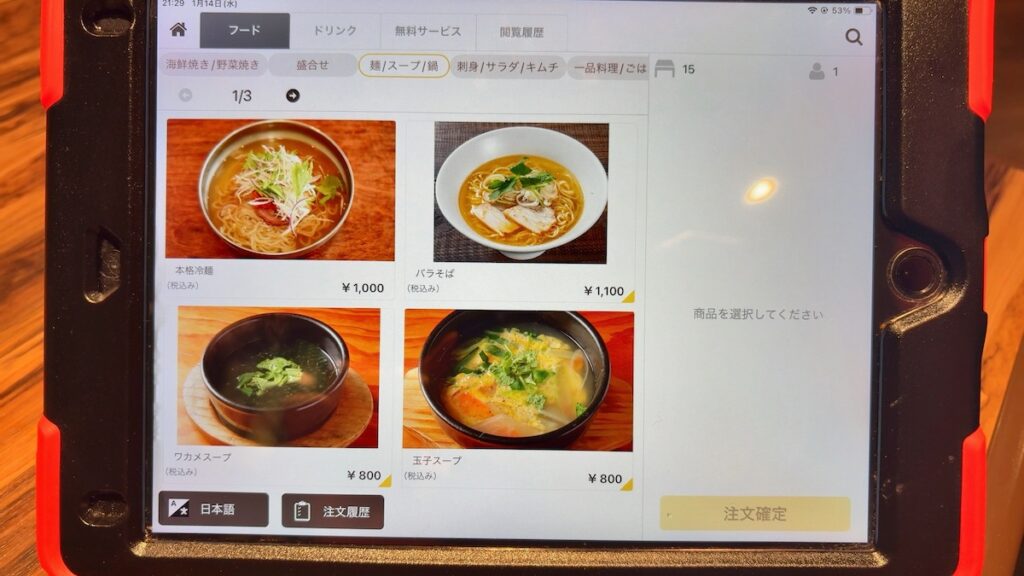Open the search magnifier icon
The width and height of the screenshot is (1024, 576).
[x=853, y=37]
